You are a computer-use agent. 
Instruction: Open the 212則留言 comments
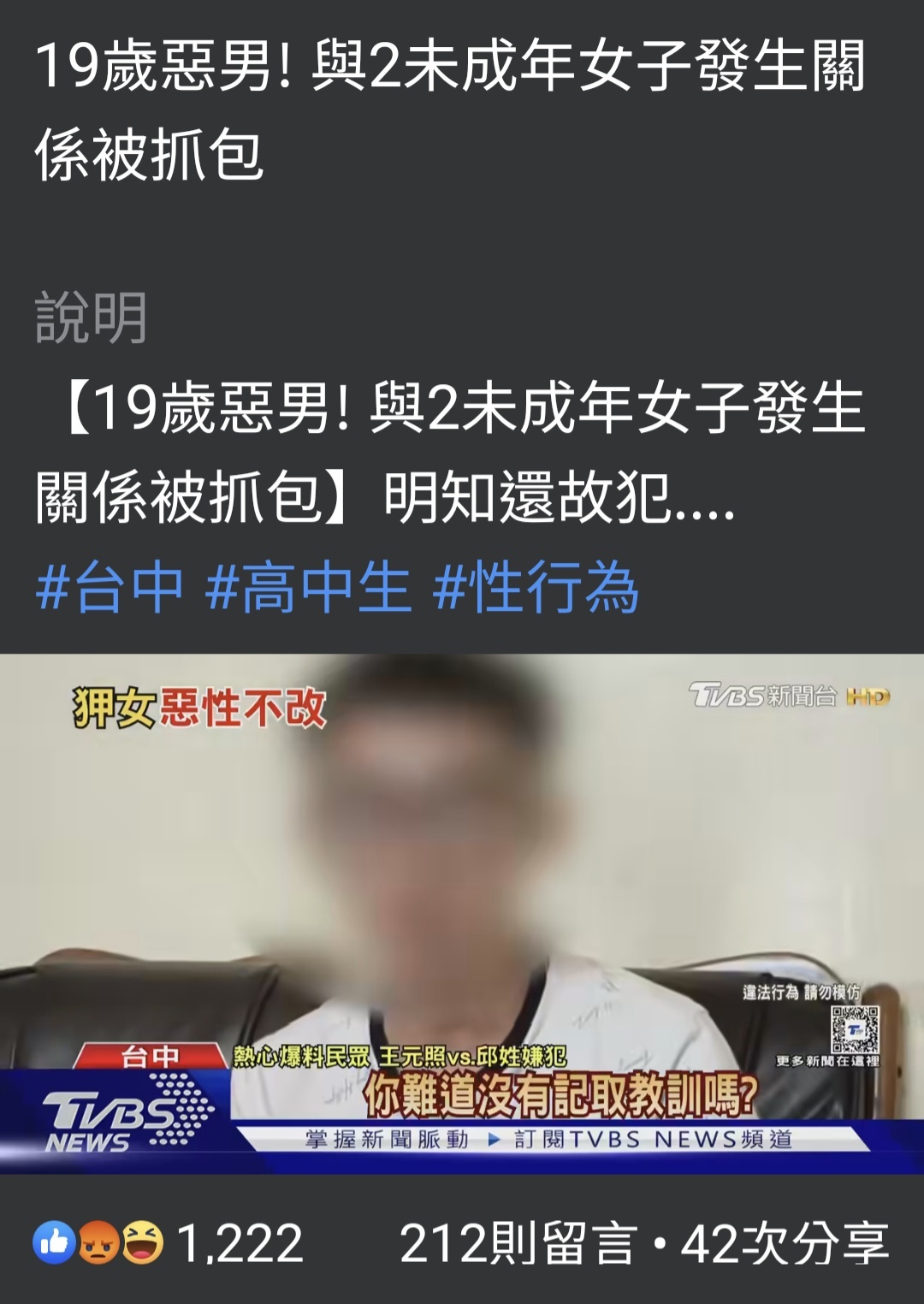pyautogui.click(x=518, y=1243)
